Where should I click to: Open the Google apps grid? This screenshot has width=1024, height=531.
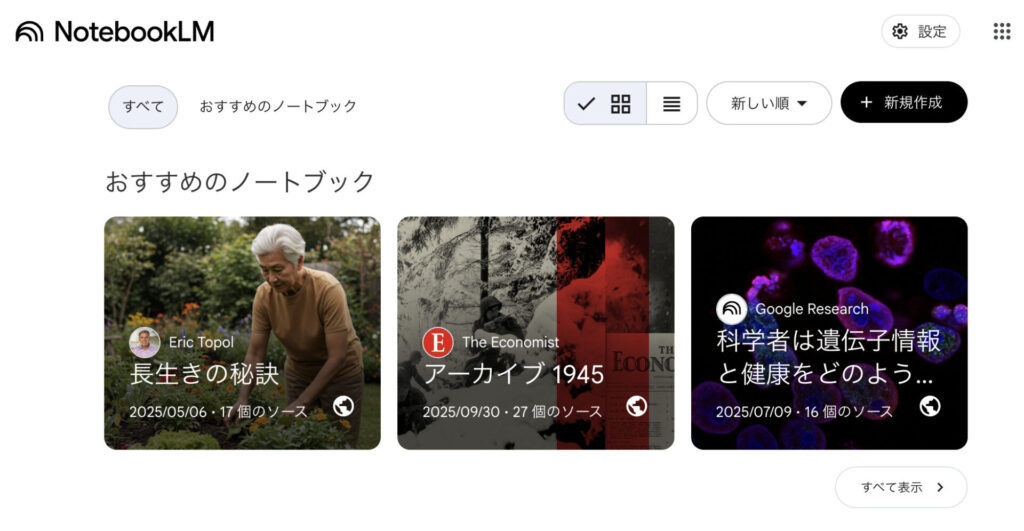(1001, 31)
